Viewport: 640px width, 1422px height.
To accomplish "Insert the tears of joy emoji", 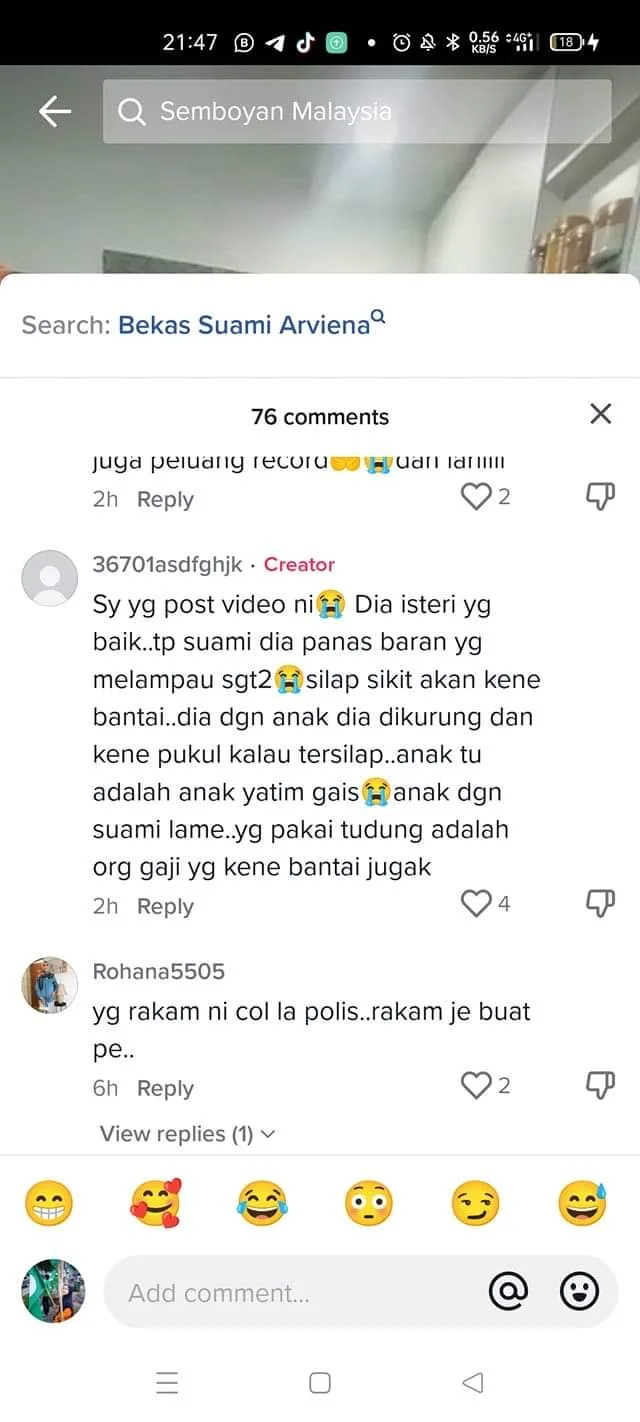I will click(x=262, y=1204).
